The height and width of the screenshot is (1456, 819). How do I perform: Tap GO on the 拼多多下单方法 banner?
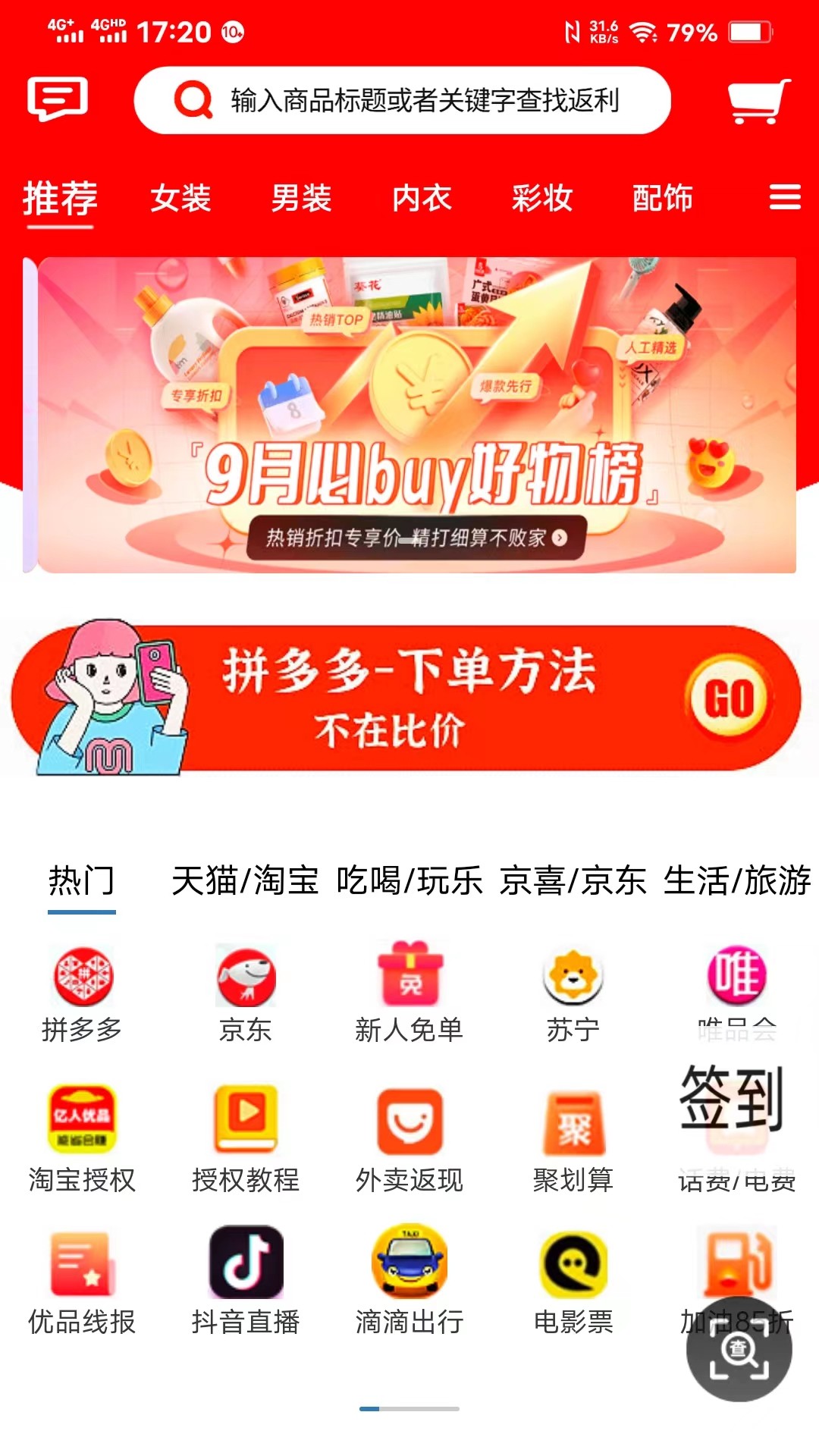coord(729,698)
